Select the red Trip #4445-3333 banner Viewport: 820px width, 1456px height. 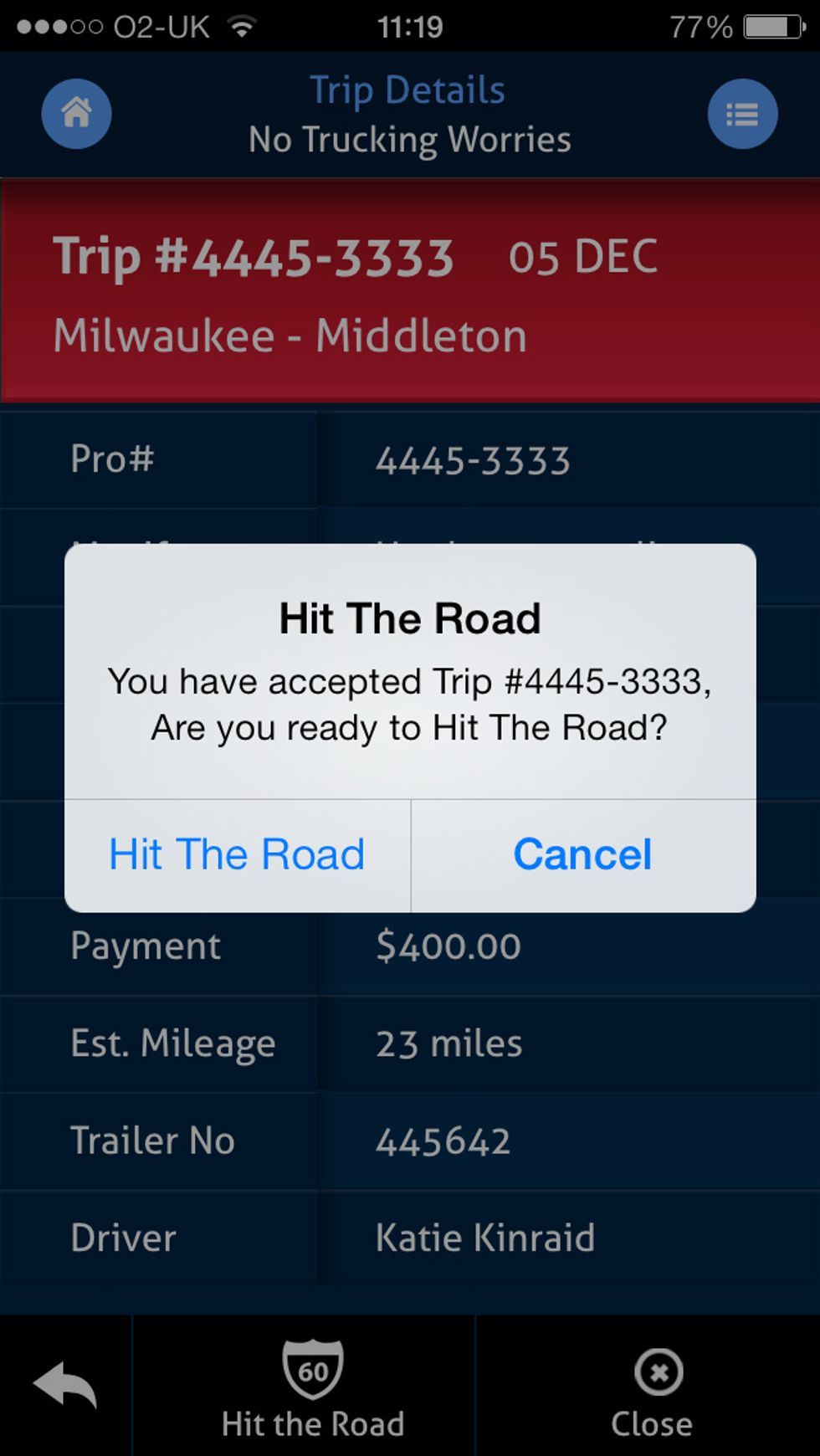pyautogui.click(x=409, y=289)
